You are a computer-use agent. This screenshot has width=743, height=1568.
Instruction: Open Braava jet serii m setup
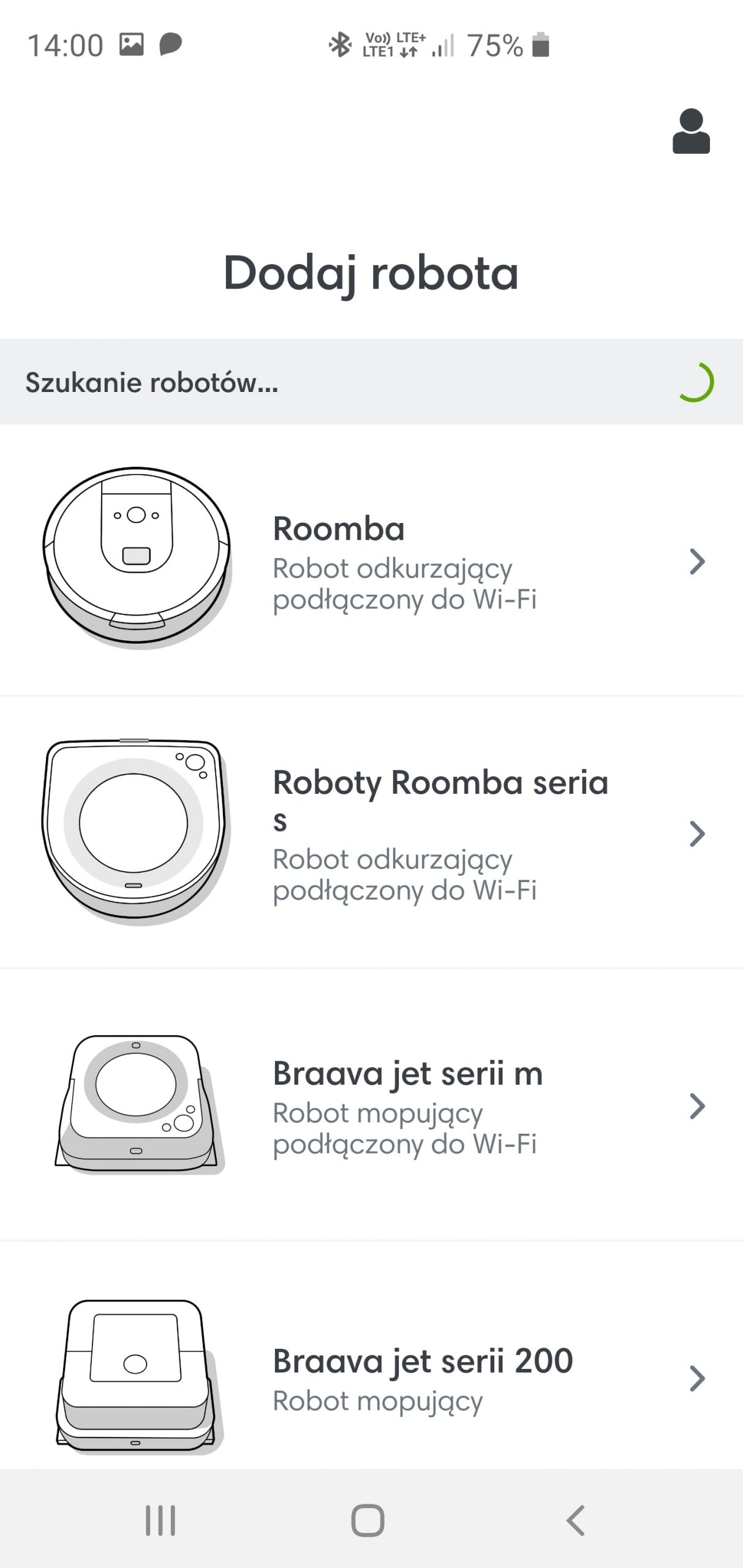[x=371, y=1106]
